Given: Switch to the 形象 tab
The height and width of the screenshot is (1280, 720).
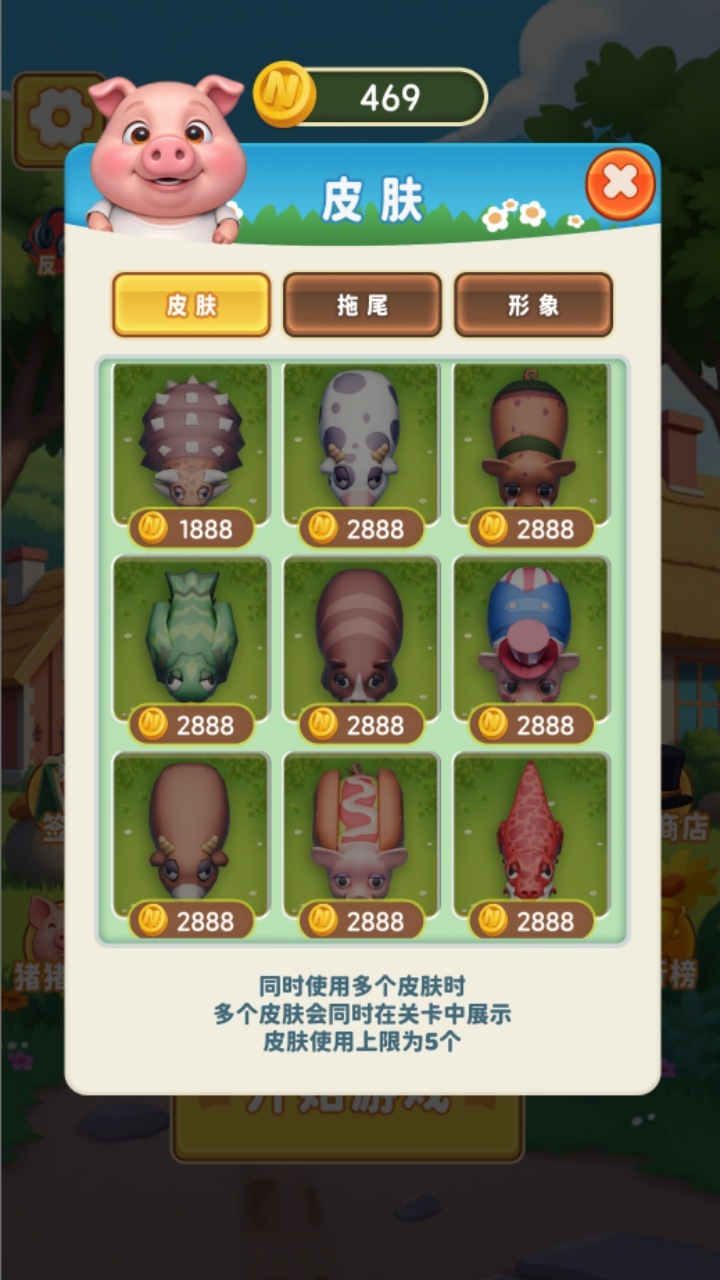Looking at the screenshot, I should 533,305.
